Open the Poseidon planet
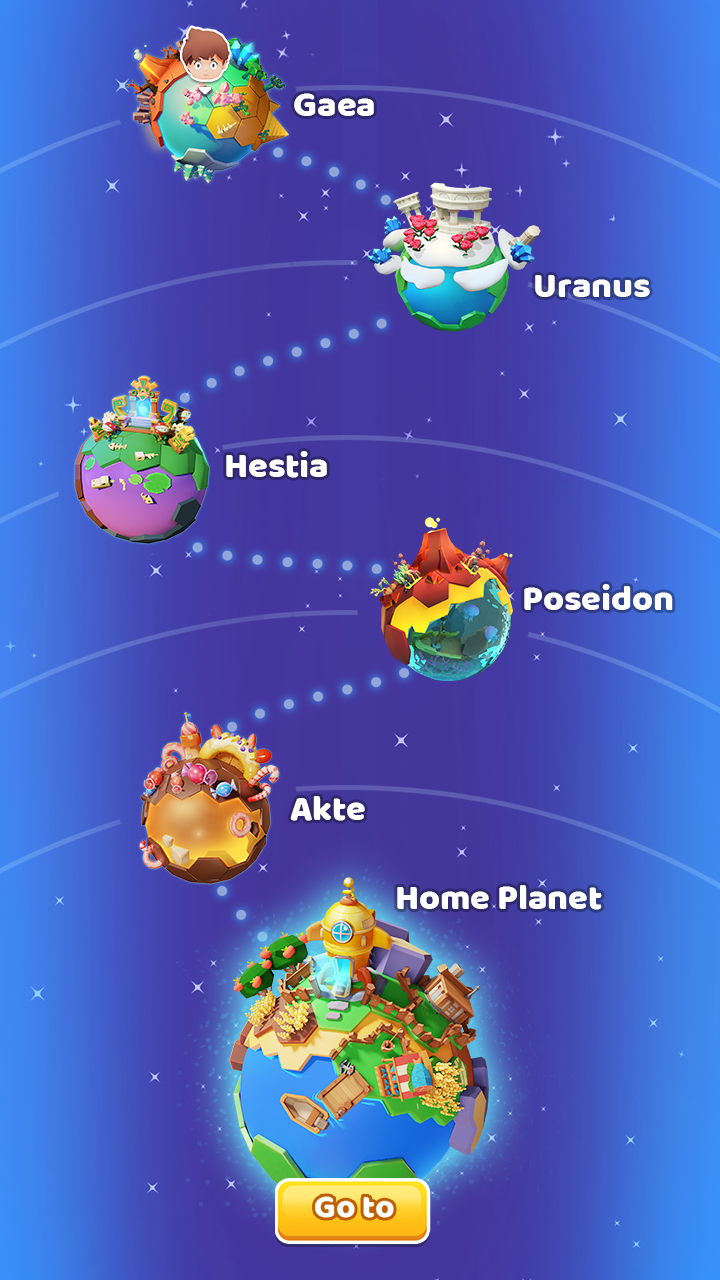 [446, 610]
